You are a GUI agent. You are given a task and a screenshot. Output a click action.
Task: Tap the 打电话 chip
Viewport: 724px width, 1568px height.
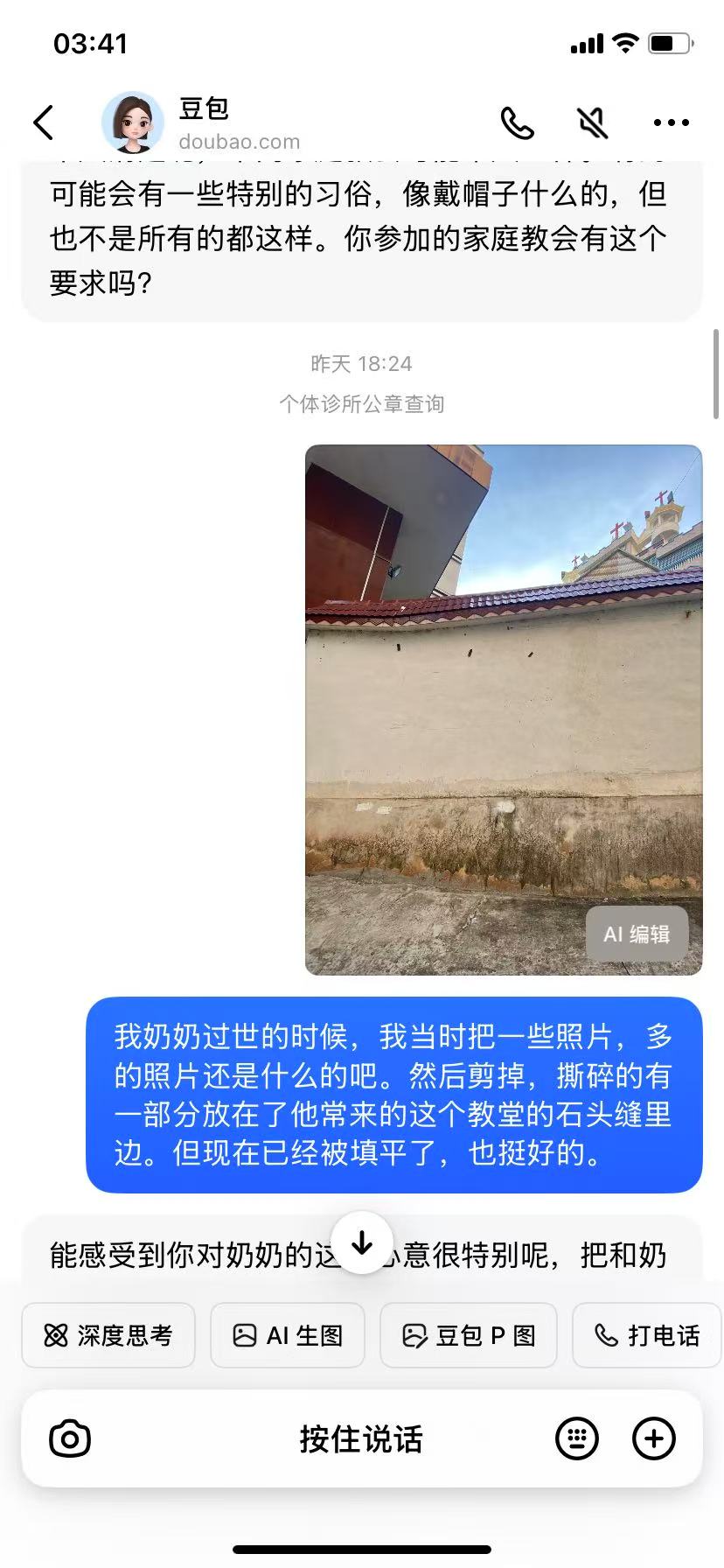coord(647,1335)
